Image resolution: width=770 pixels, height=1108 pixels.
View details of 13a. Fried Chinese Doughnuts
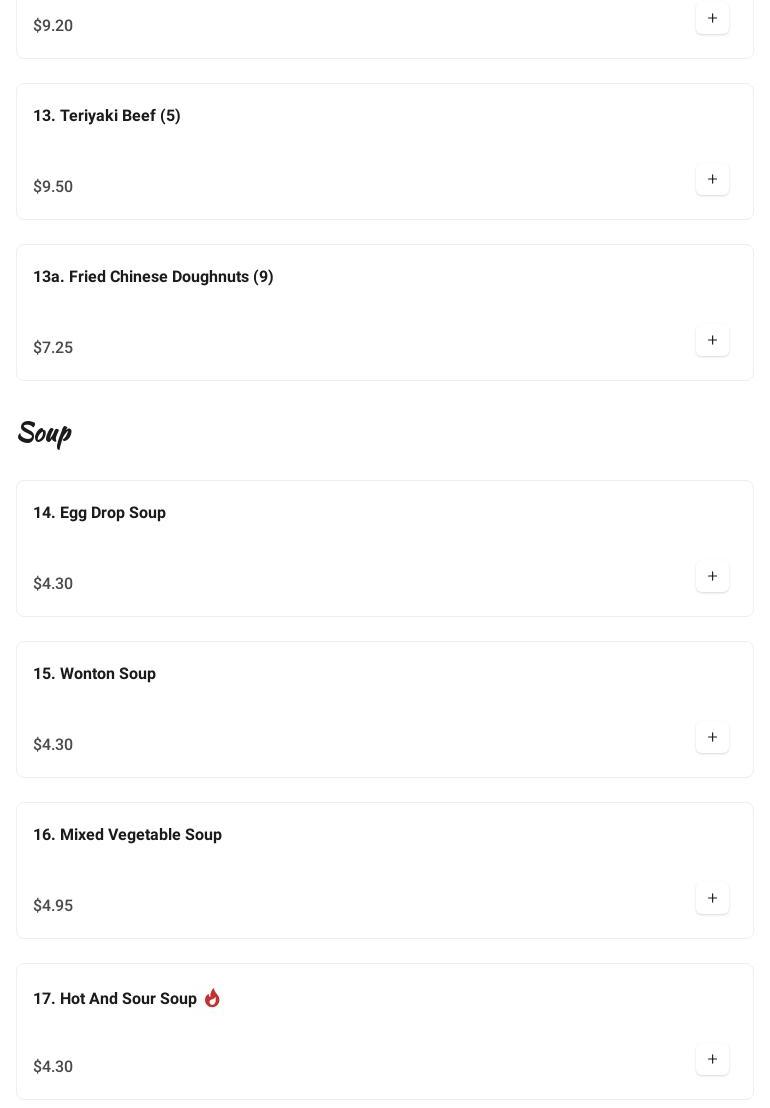click(350, 311)
